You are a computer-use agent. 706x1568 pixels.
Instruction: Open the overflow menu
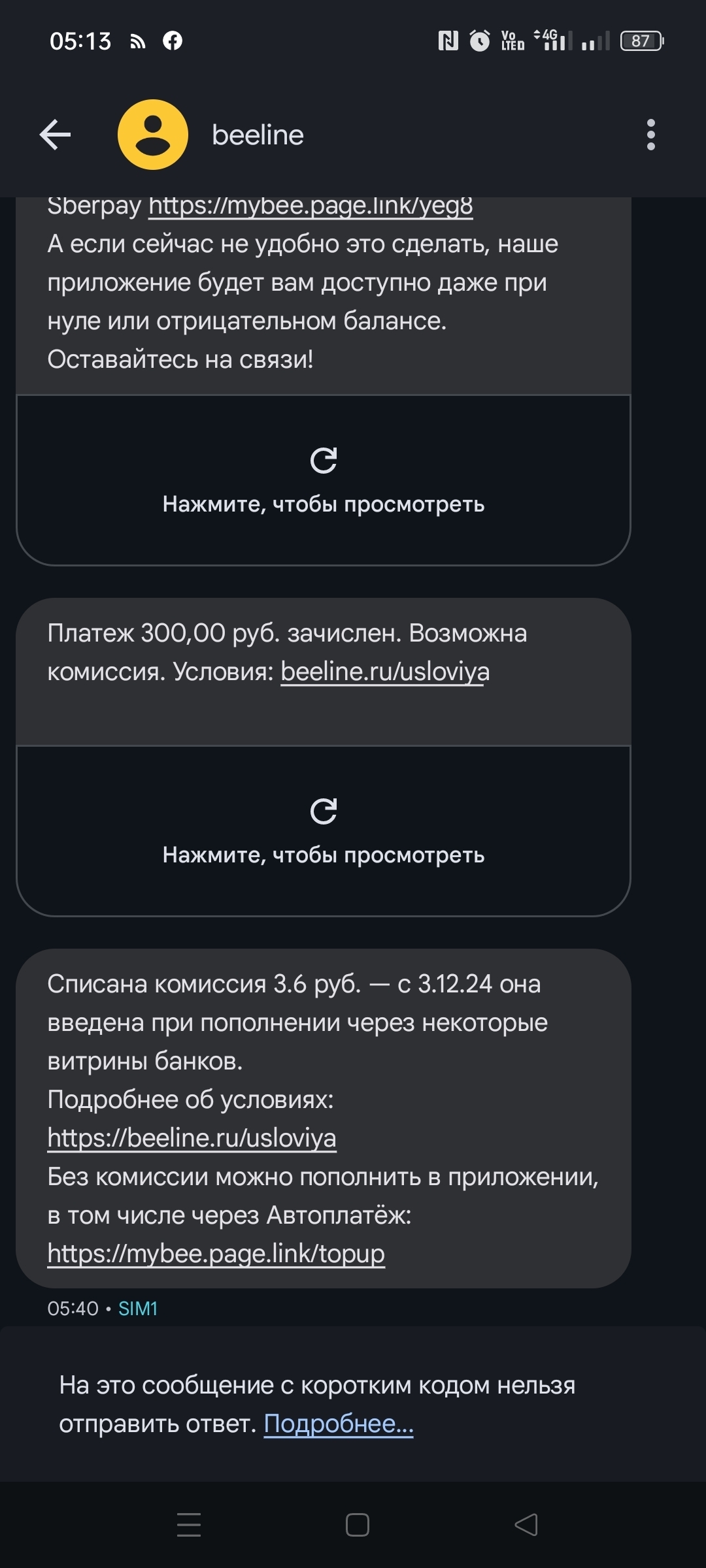point(650,135)
